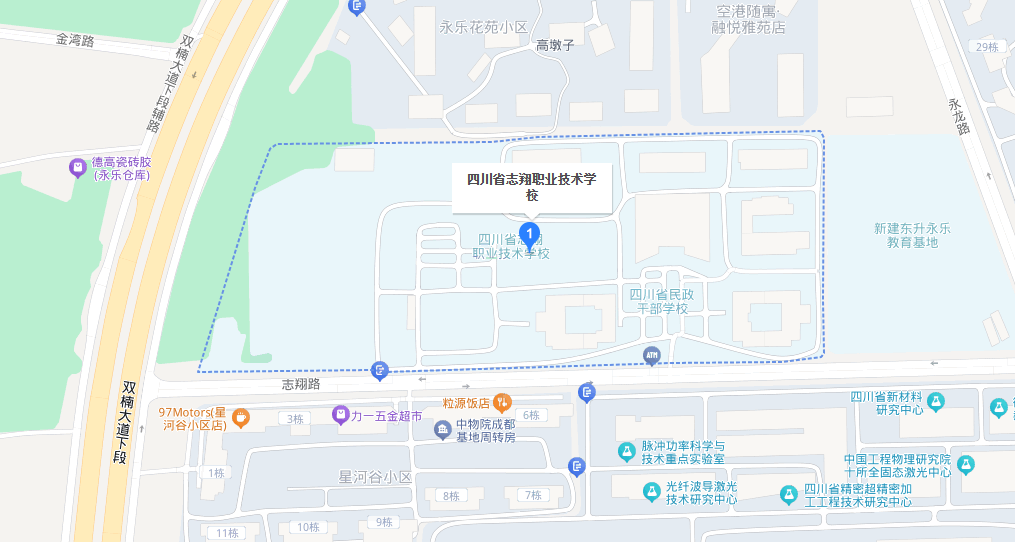Open the 力一五金超市 shop marker
The height and width of the screenshot is (542, 1015).
coord(340,414)
